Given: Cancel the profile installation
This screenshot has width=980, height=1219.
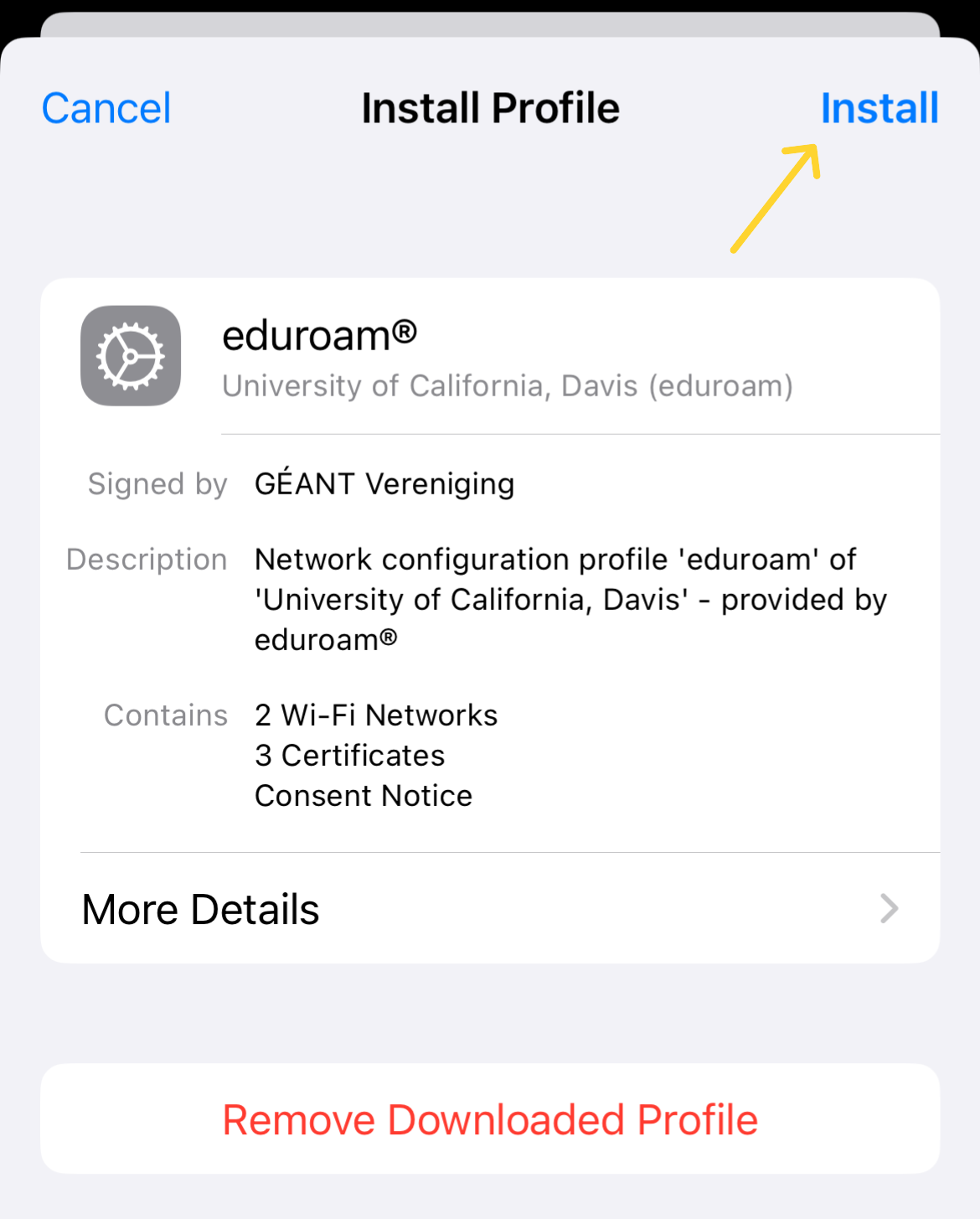Looking at the screenshot, I should [106, 108].
